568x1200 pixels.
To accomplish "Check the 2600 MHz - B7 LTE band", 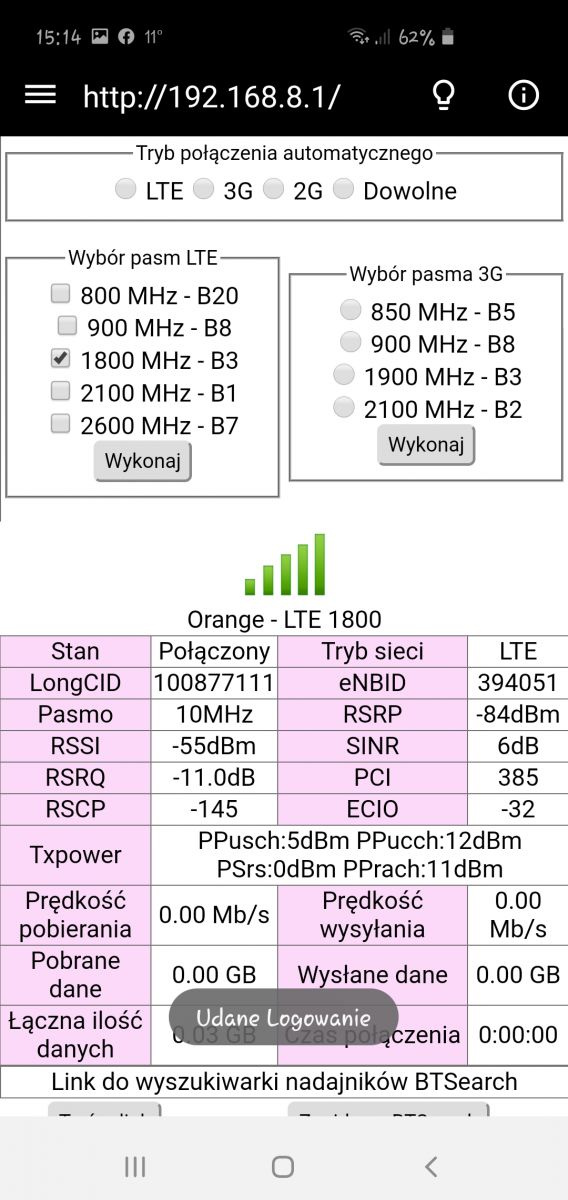I will pyautogui.click(x=61, y=423).
